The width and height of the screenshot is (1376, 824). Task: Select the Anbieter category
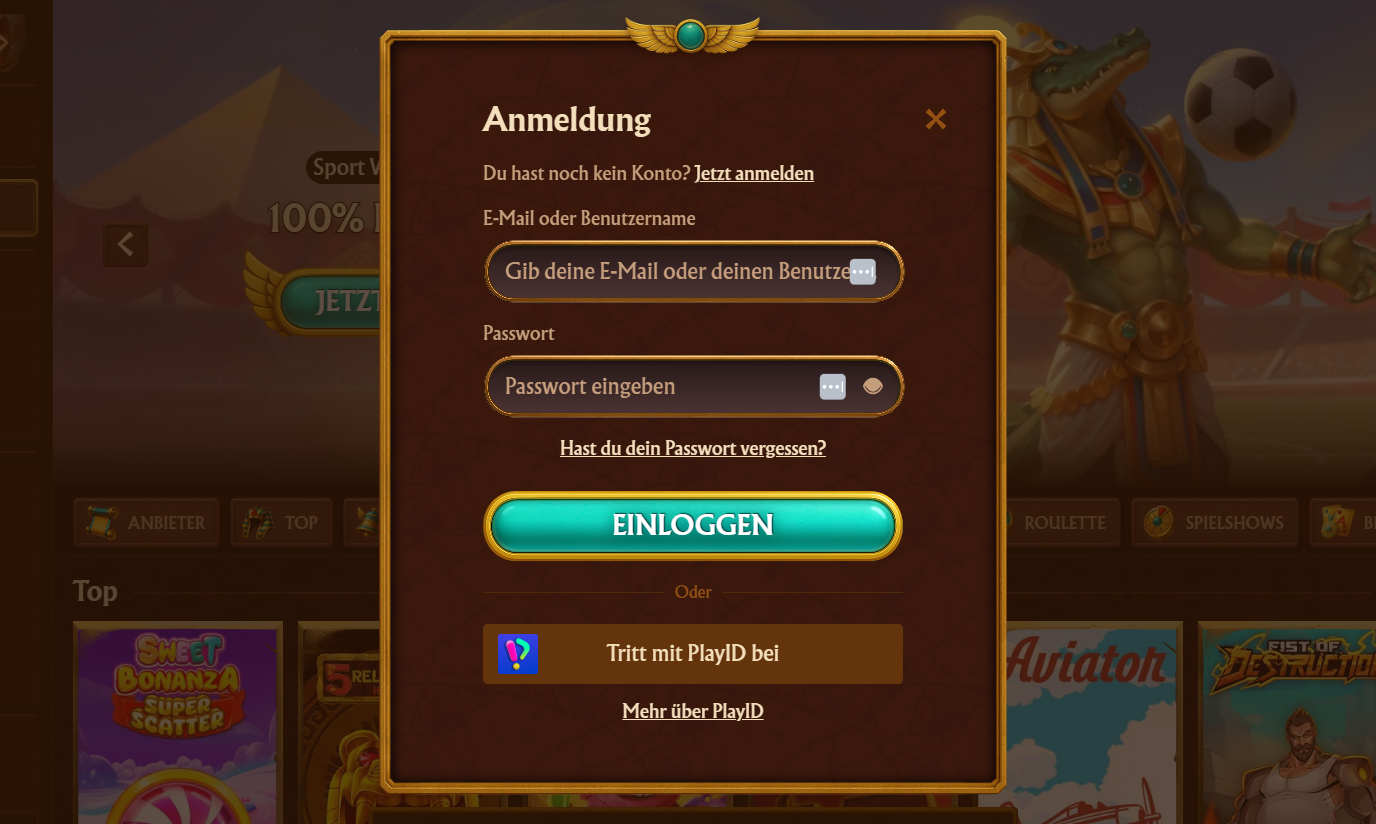(147, 523)
